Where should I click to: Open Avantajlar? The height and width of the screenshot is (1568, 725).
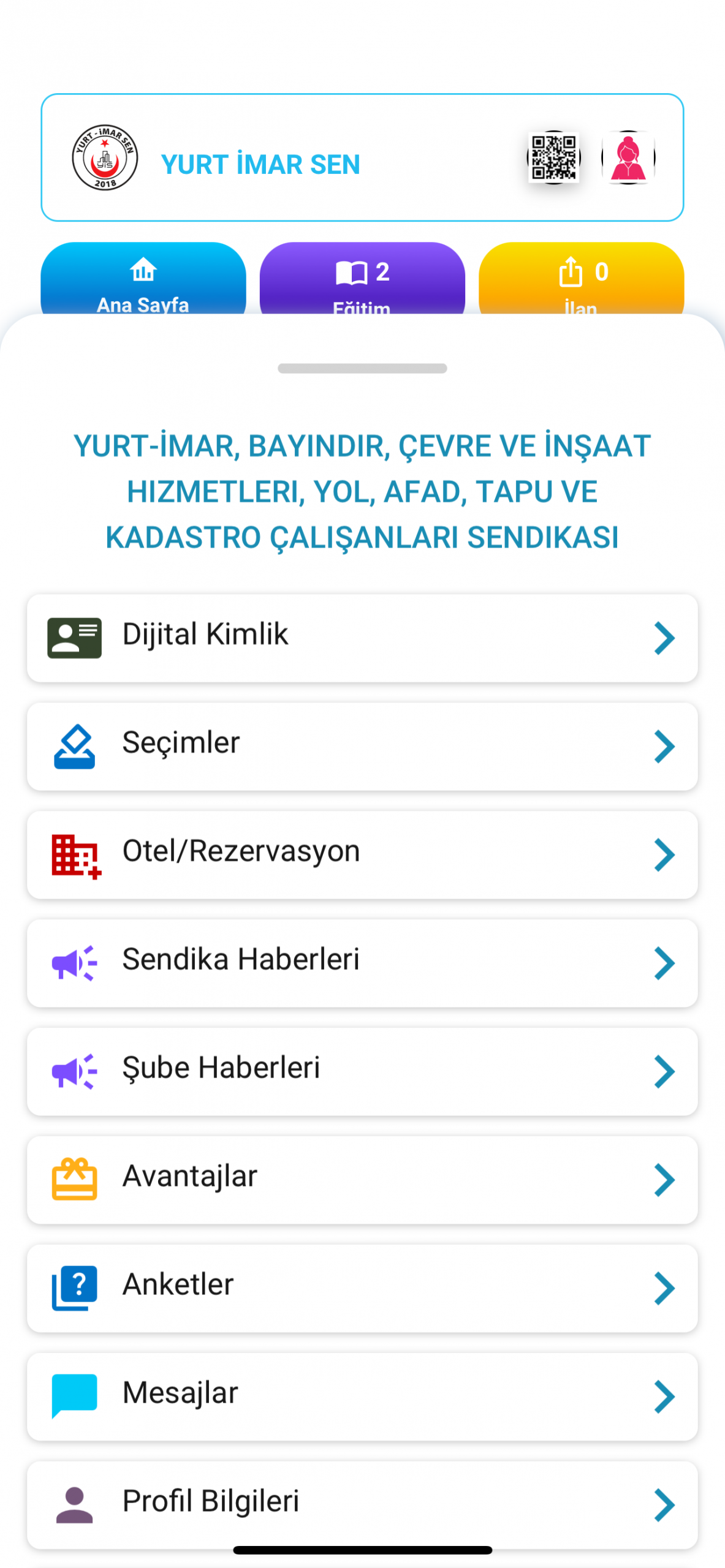[362, 1180]
